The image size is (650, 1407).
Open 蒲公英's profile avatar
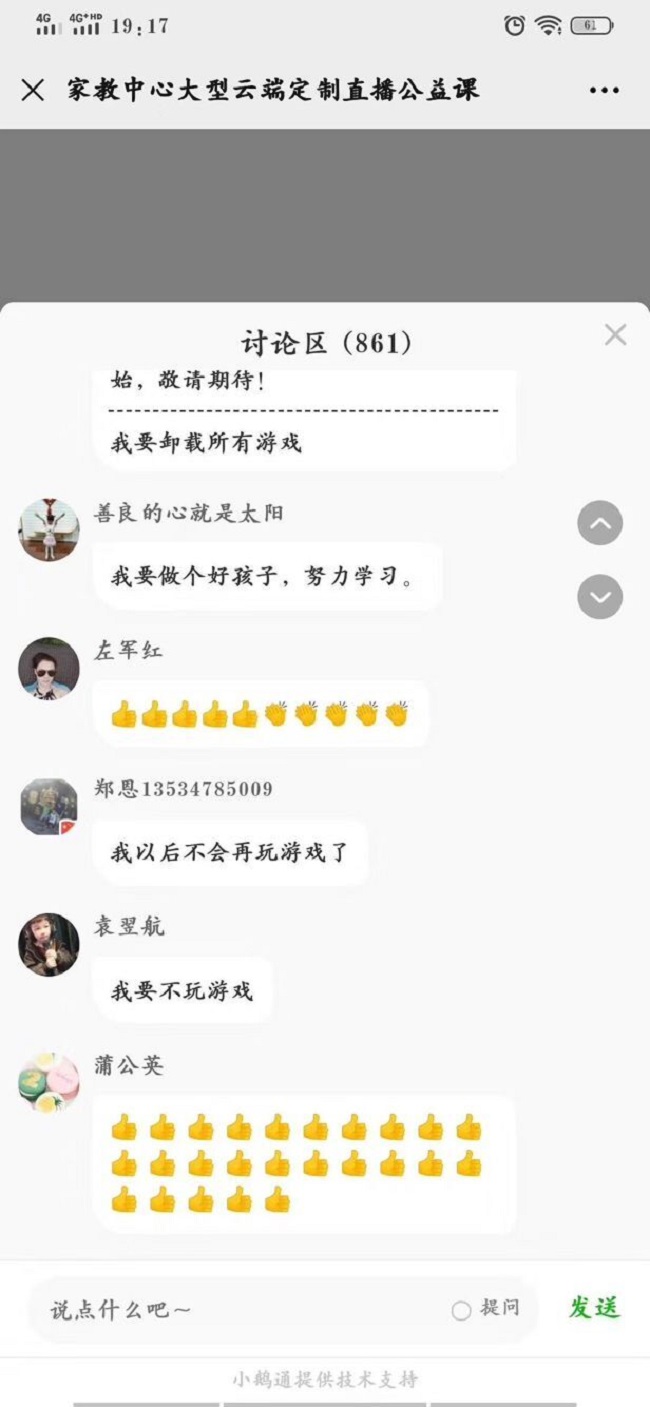click(48, 1082)
